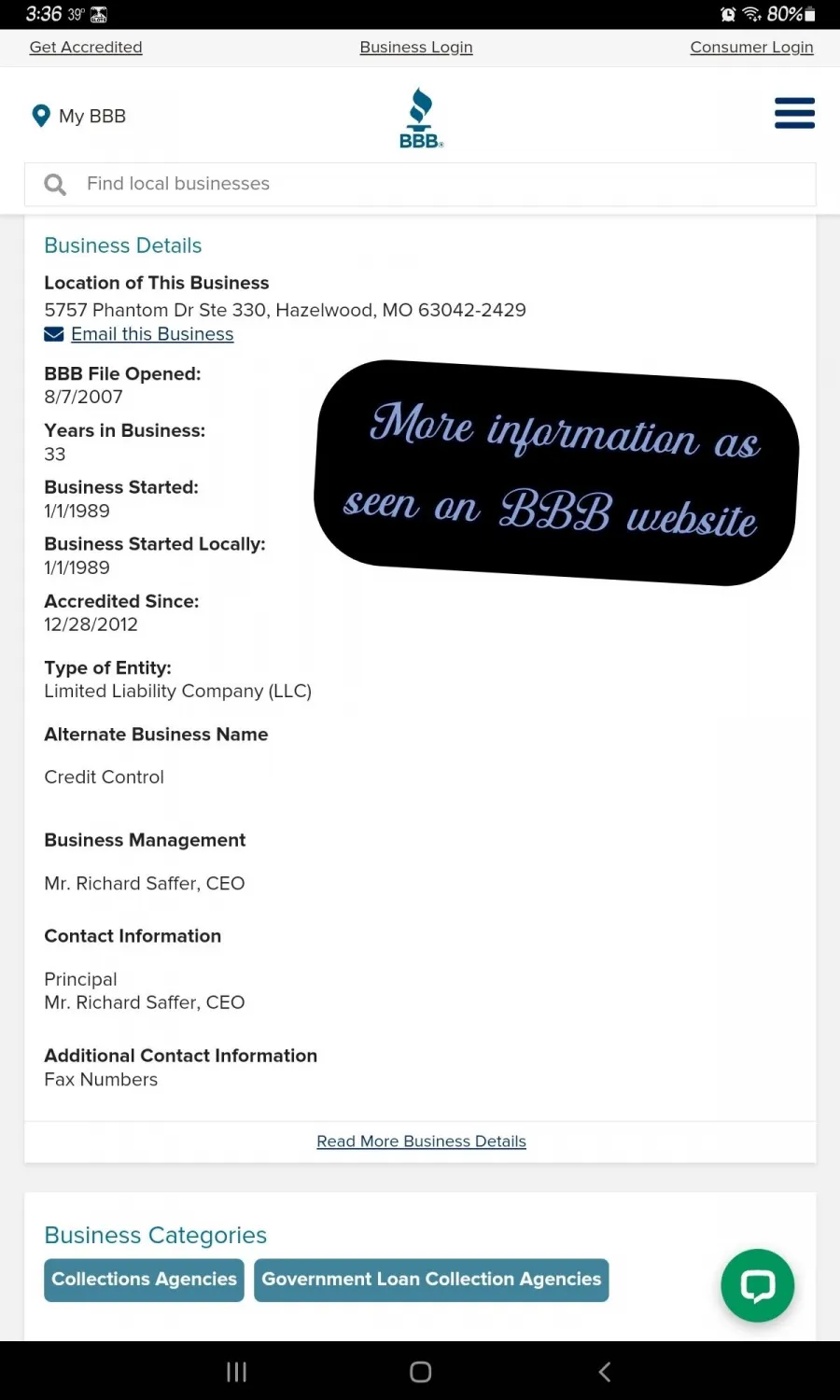The height and width of the screenshot is (1400, 840).
Task: Open Read More Business Details
Action: coord(421,1141)
